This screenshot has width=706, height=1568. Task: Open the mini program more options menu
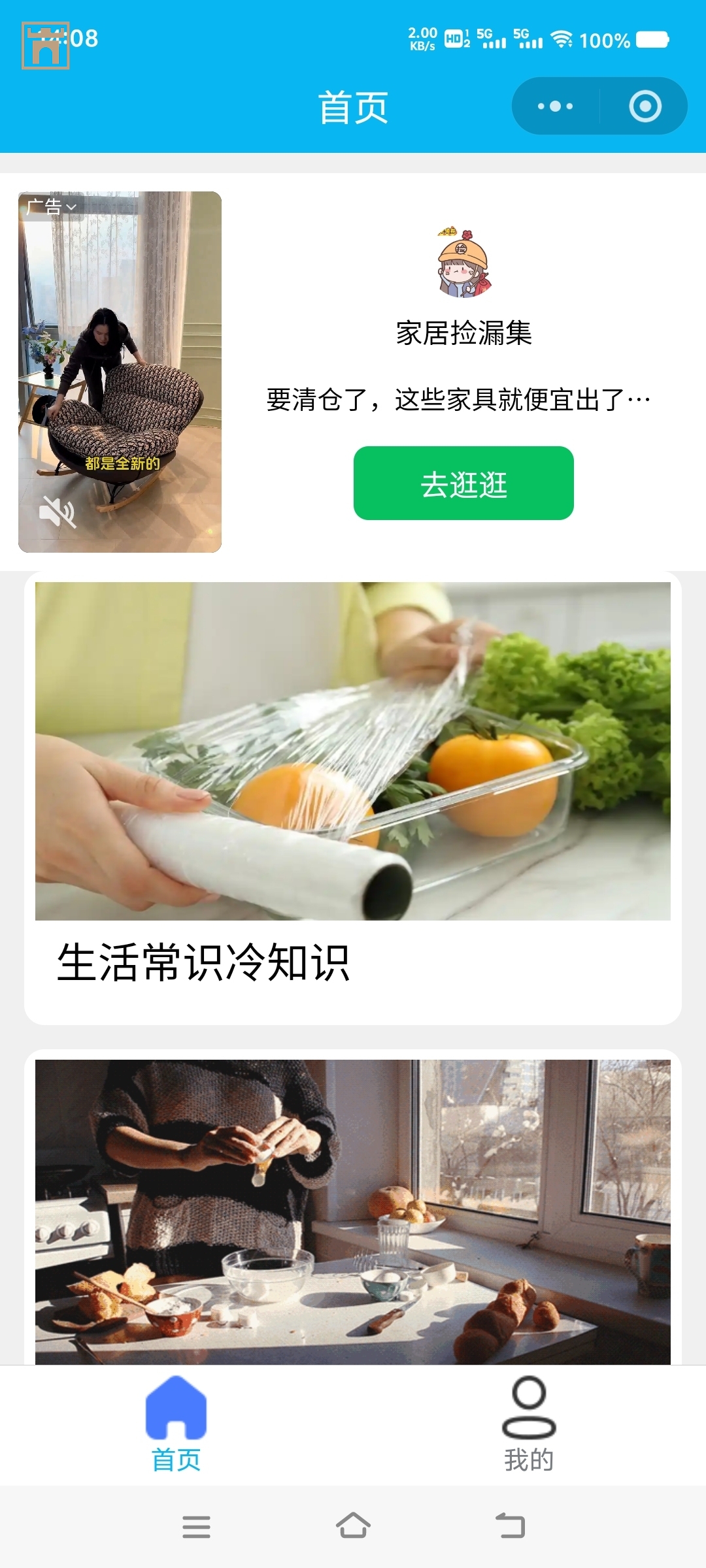click(556, 106)
